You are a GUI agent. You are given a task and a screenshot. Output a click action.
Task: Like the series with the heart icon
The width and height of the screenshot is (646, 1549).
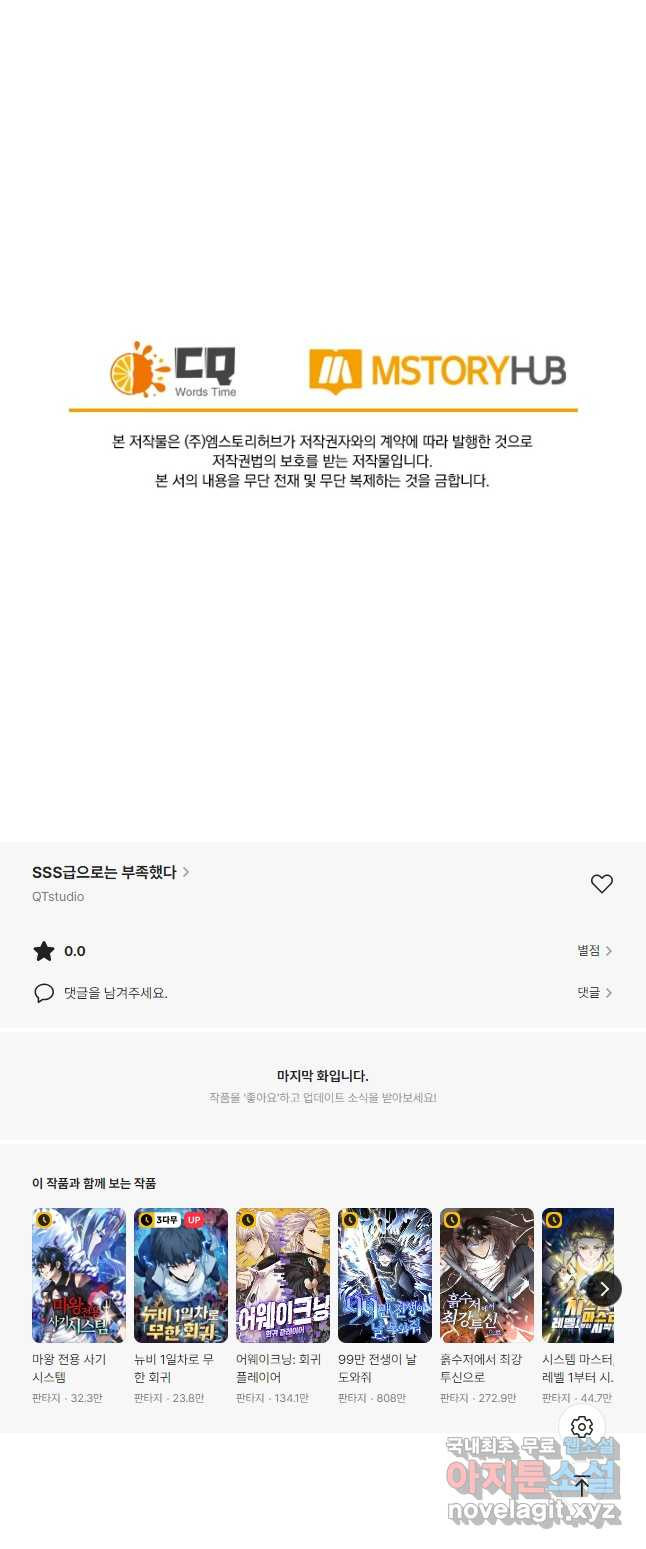pyautogui.click(x=601, y=884)
